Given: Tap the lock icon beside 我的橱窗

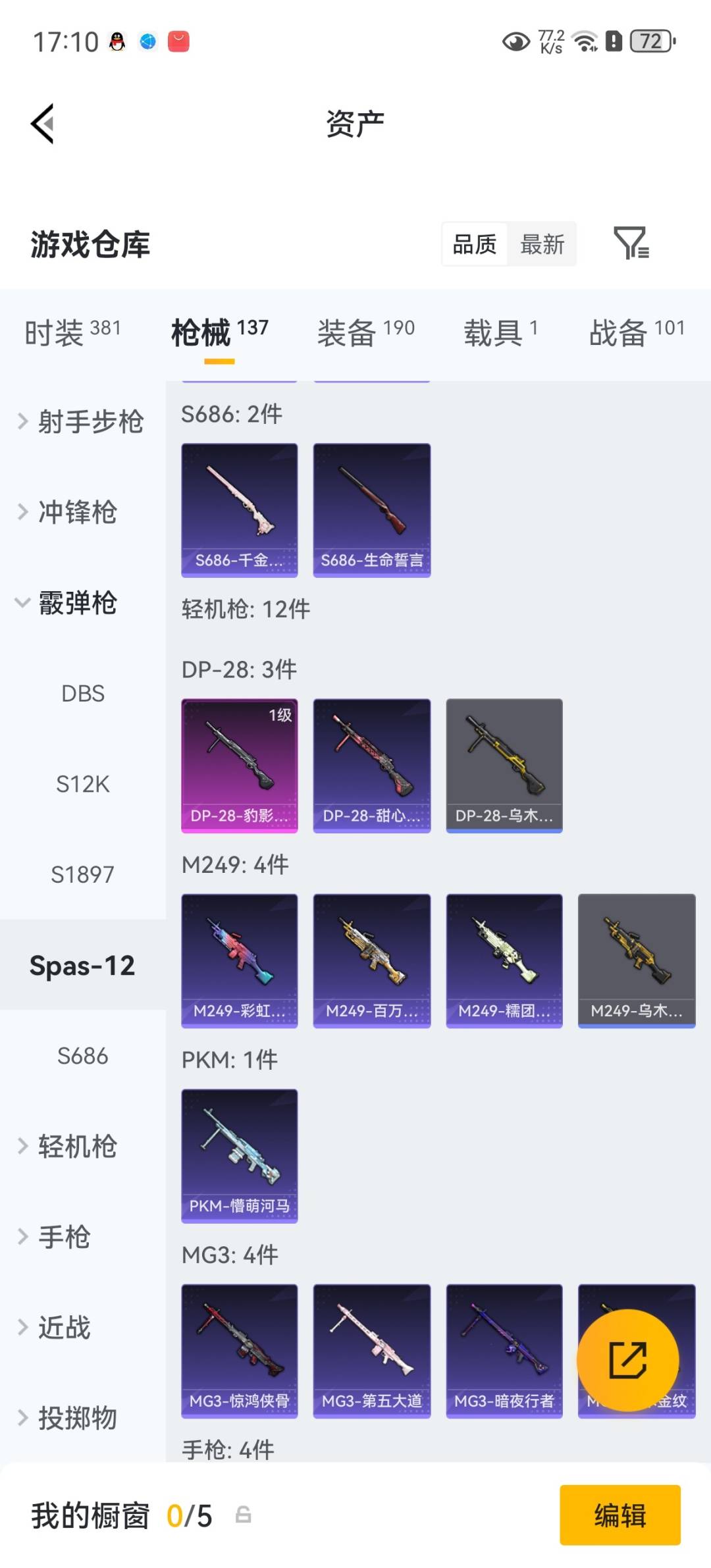Looking at the screenshot, I should [x=244, y=1515].
